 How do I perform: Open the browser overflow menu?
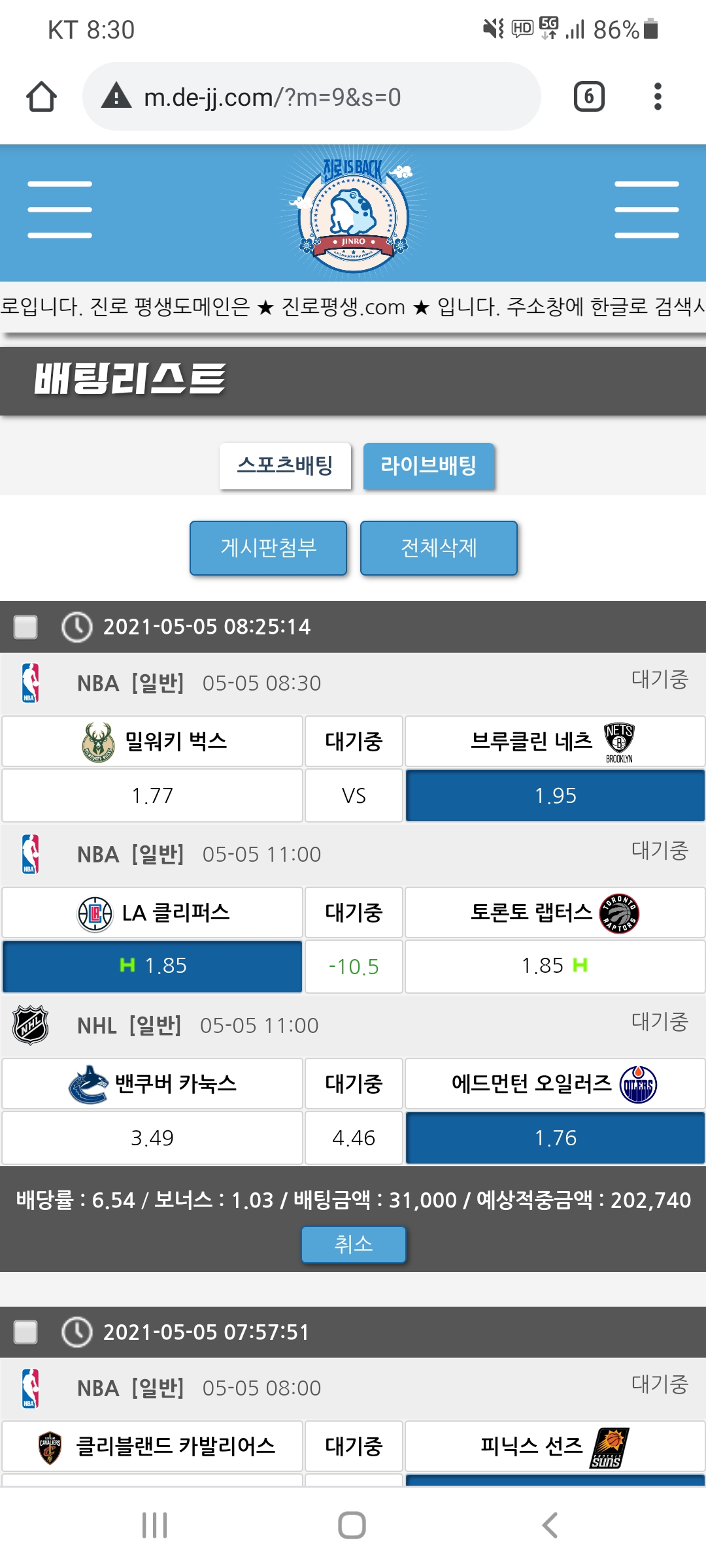[x=658, y=97]
